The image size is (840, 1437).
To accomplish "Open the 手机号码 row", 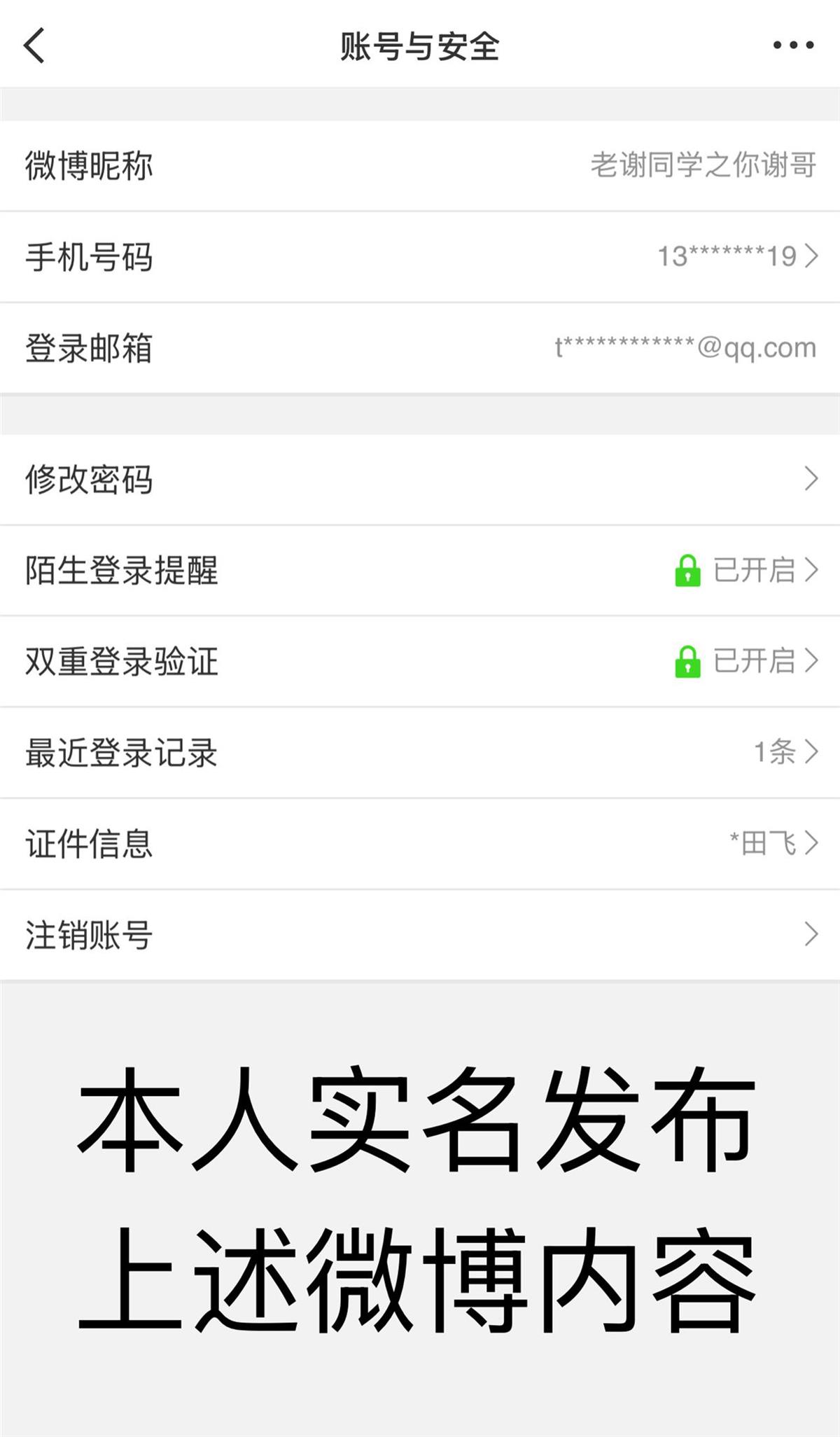I will coord(420,256).
